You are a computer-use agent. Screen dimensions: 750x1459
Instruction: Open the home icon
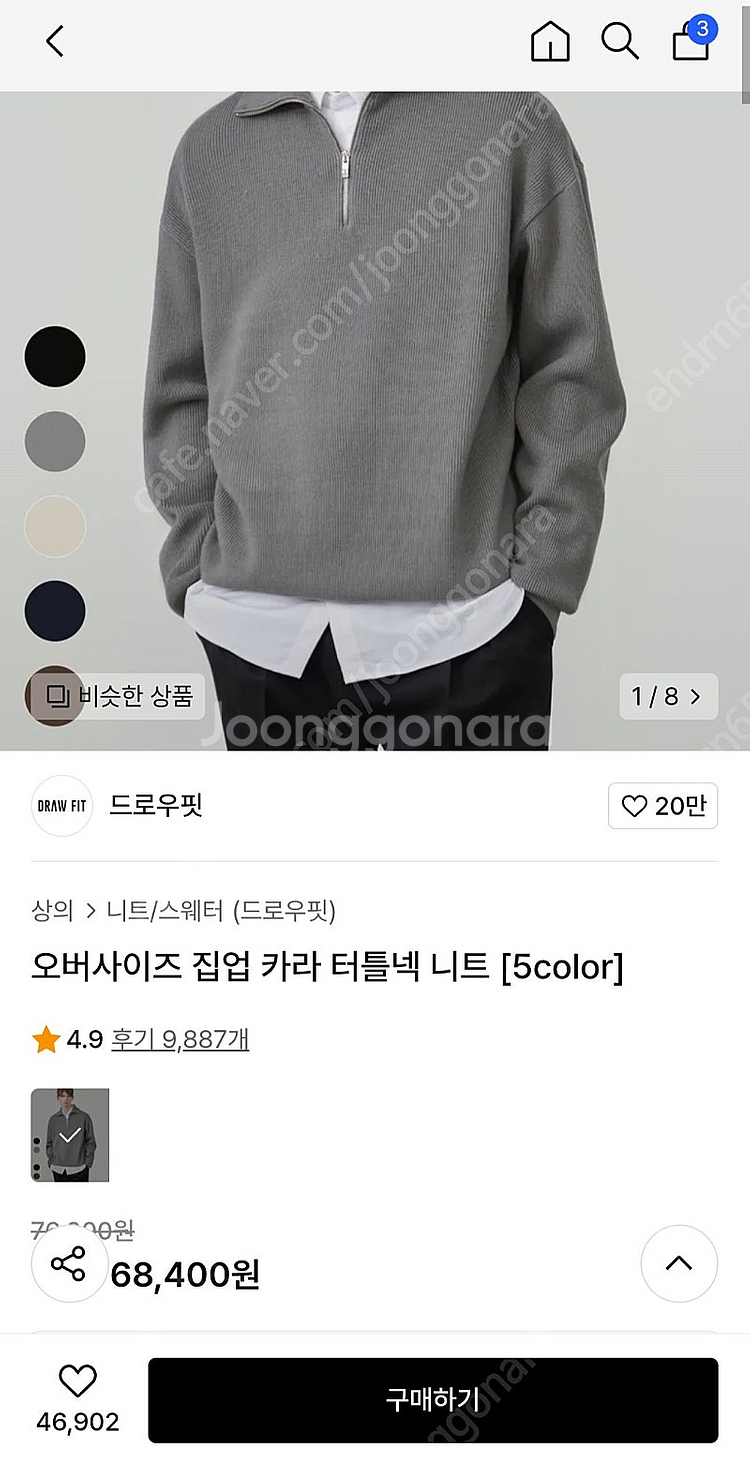(x=550, y=42)
